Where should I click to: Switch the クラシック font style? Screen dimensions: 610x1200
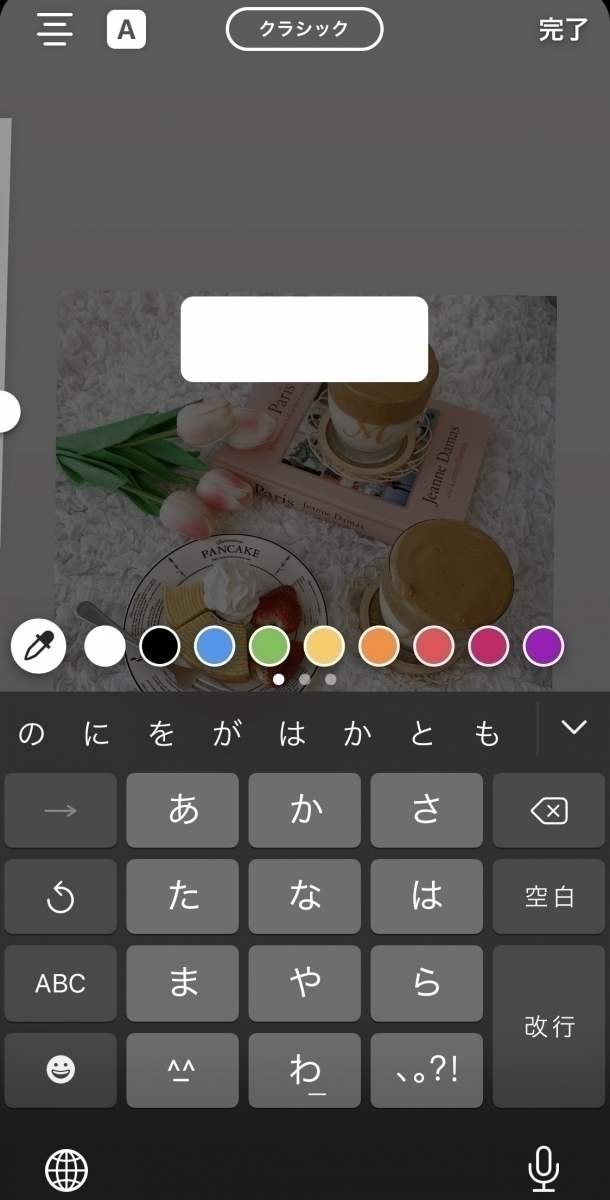304,30
